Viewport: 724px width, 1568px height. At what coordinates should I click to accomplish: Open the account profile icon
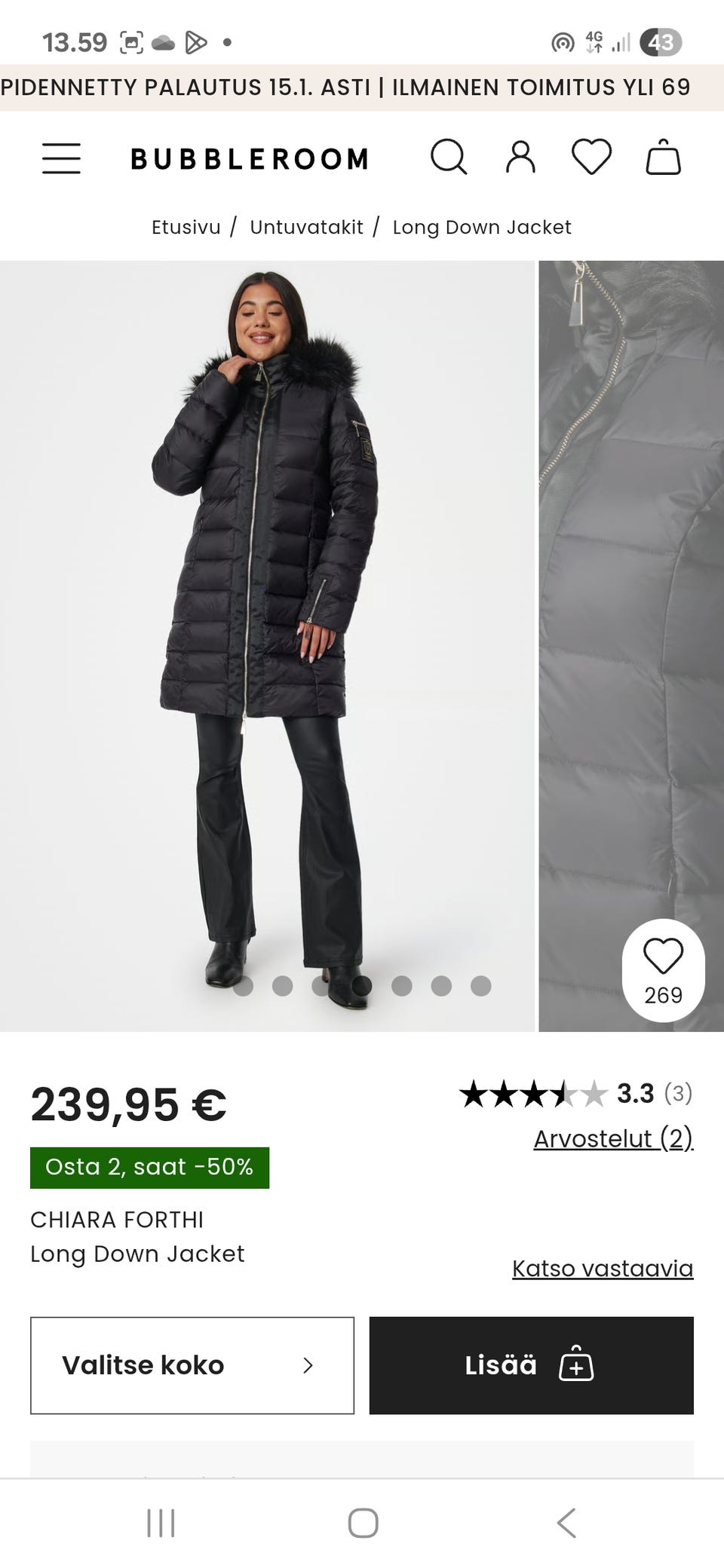pos(520,158)
